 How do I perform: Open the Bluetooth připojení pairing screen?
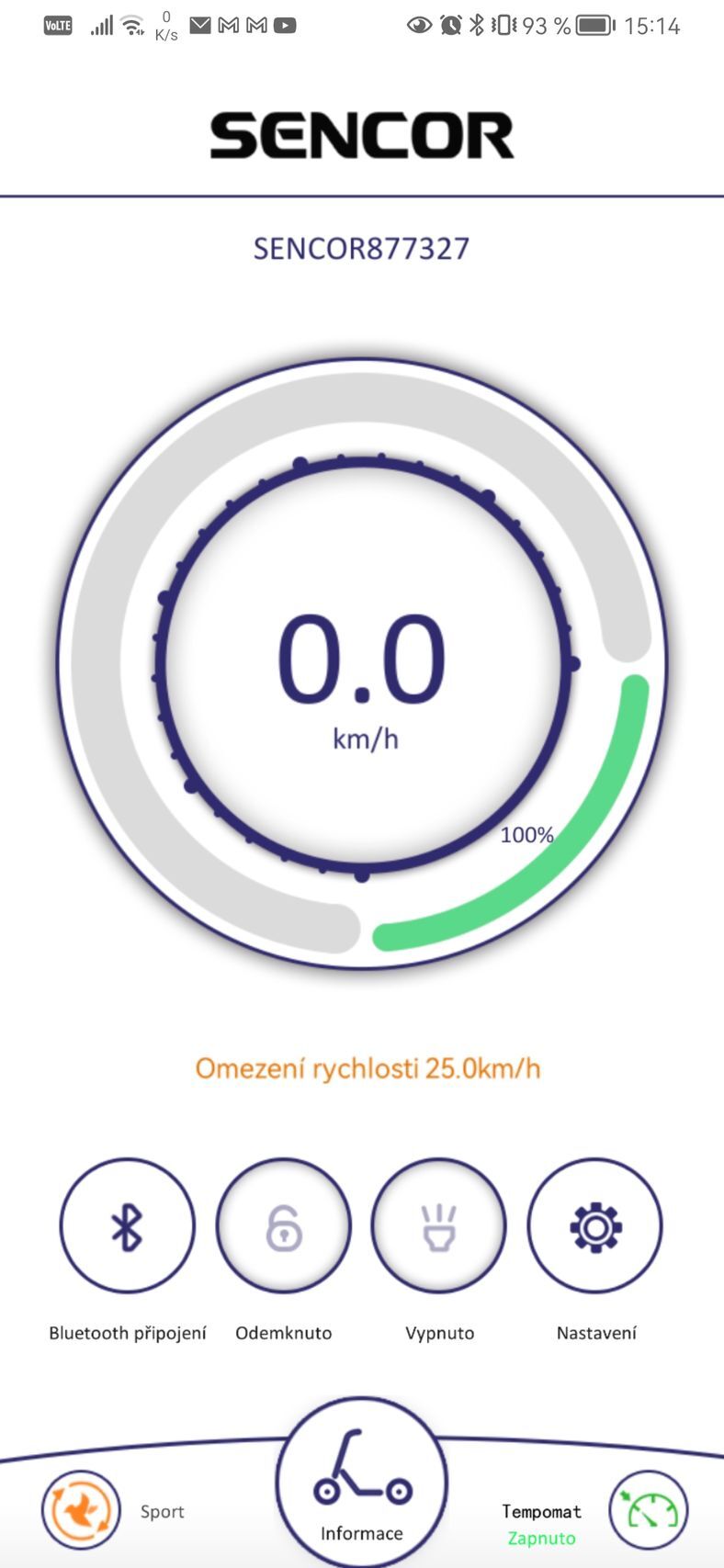(x=126, y=1226)
